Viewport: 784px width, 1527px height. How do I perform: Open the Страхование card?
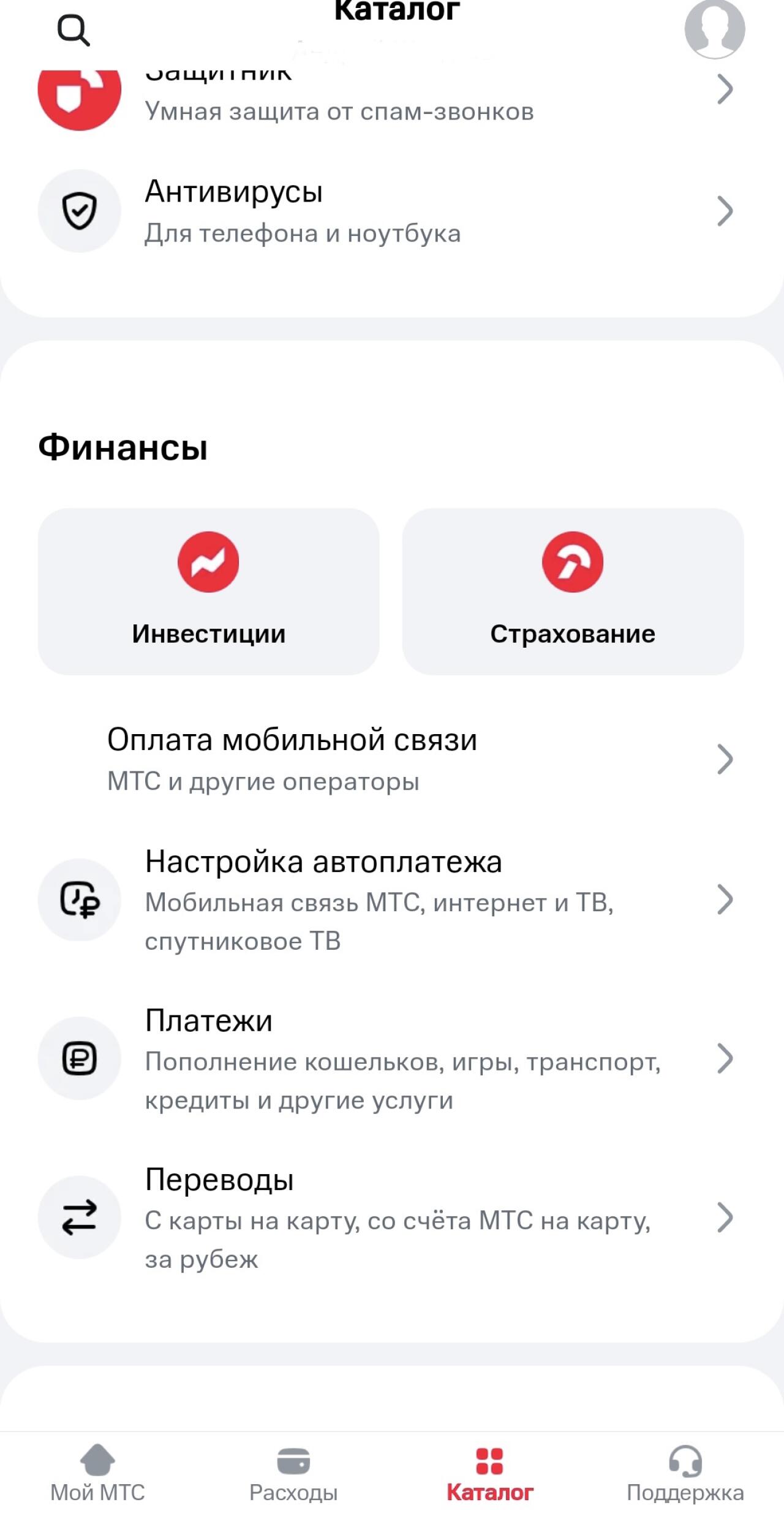coord(573,591)
